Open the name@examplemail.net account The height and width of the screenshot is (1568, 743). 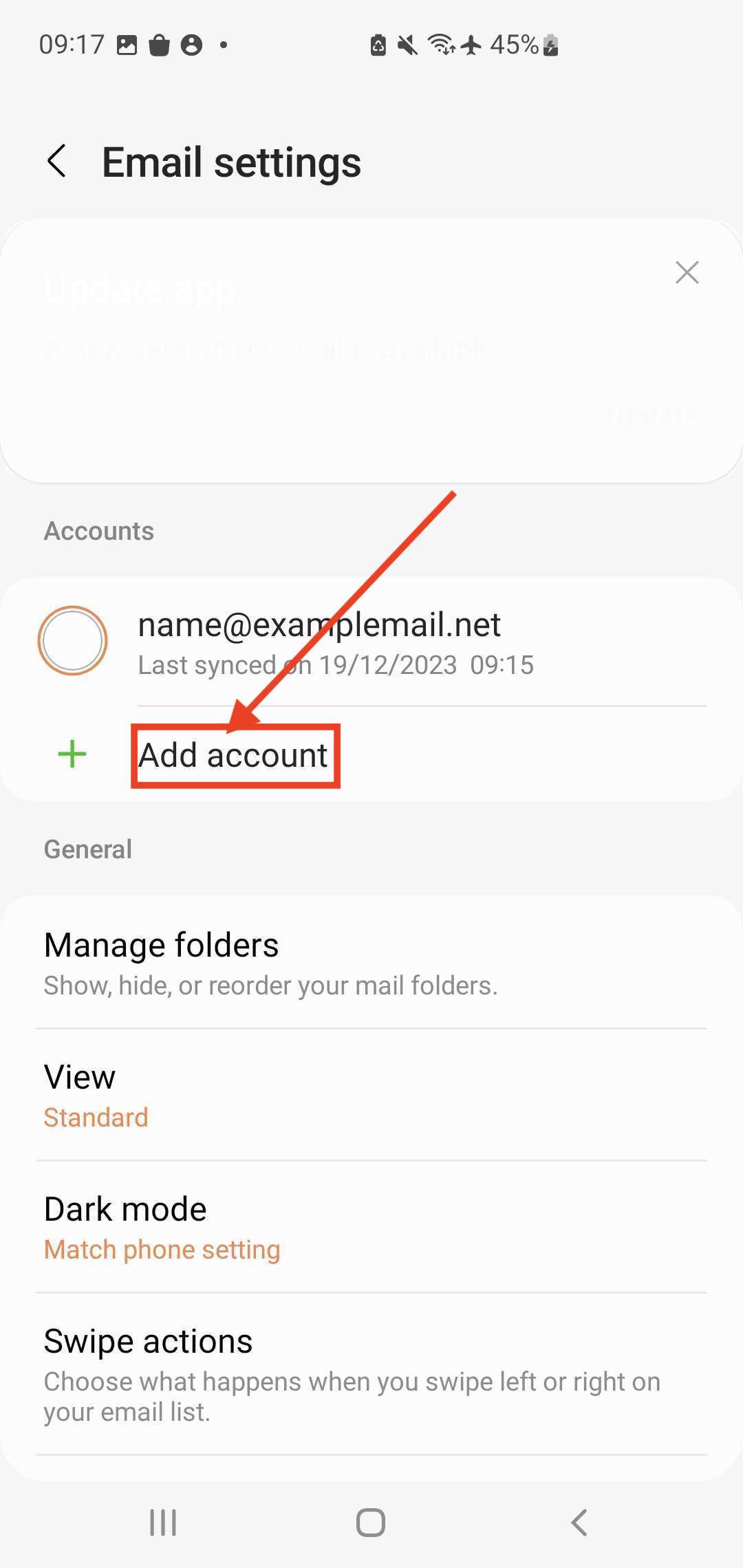click(x=371, y=642)
